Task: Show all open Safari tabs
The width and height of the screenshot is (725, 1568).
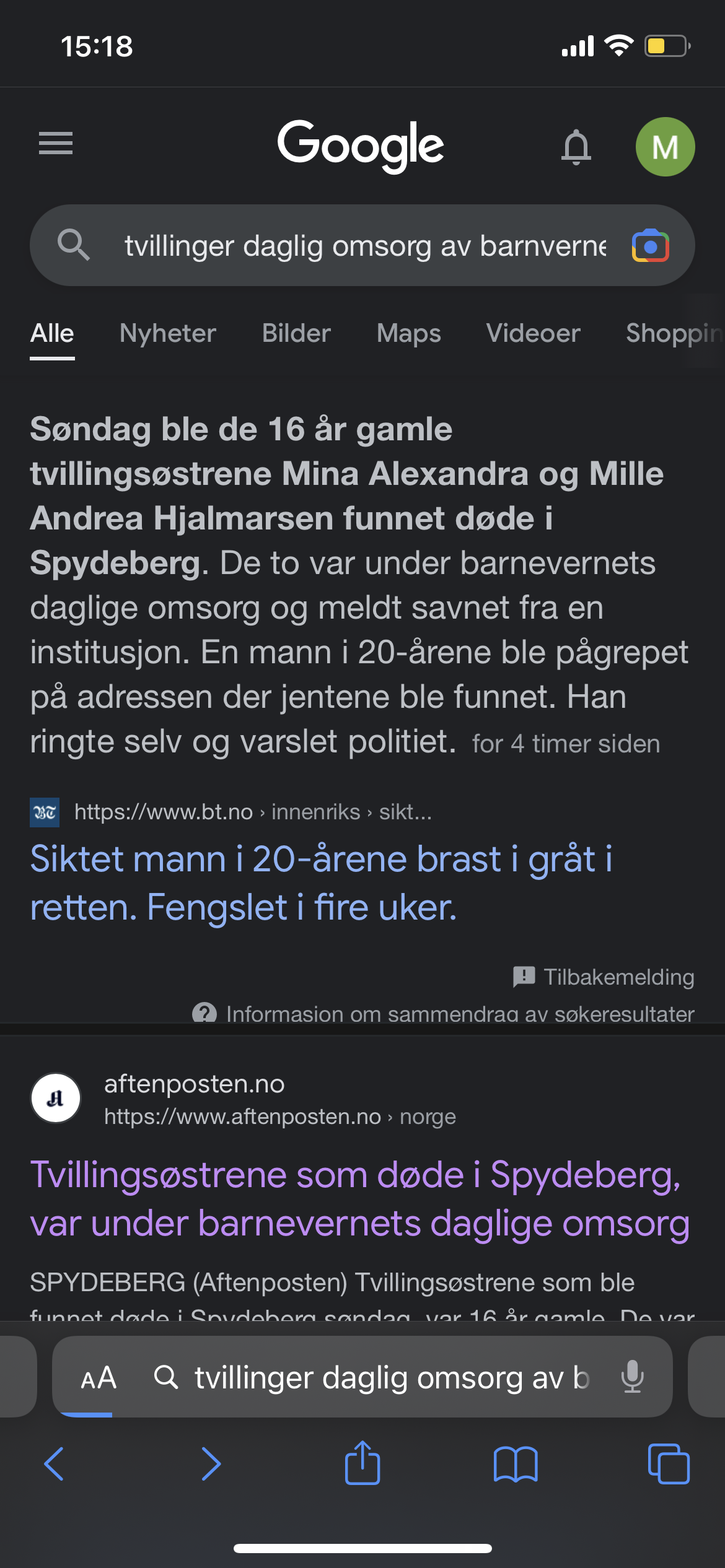Action: [669, 1464]
